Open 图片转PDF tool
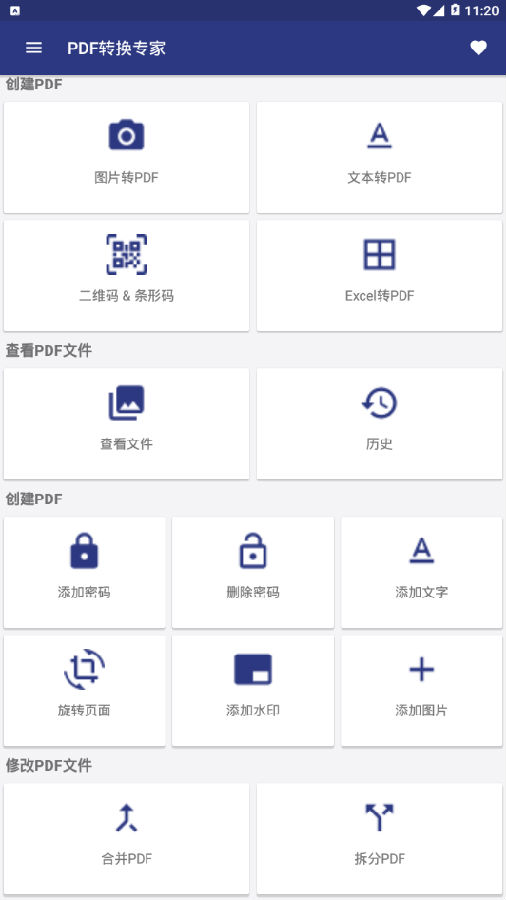Viewport: 506px width, 900px height. click(126, 157)
